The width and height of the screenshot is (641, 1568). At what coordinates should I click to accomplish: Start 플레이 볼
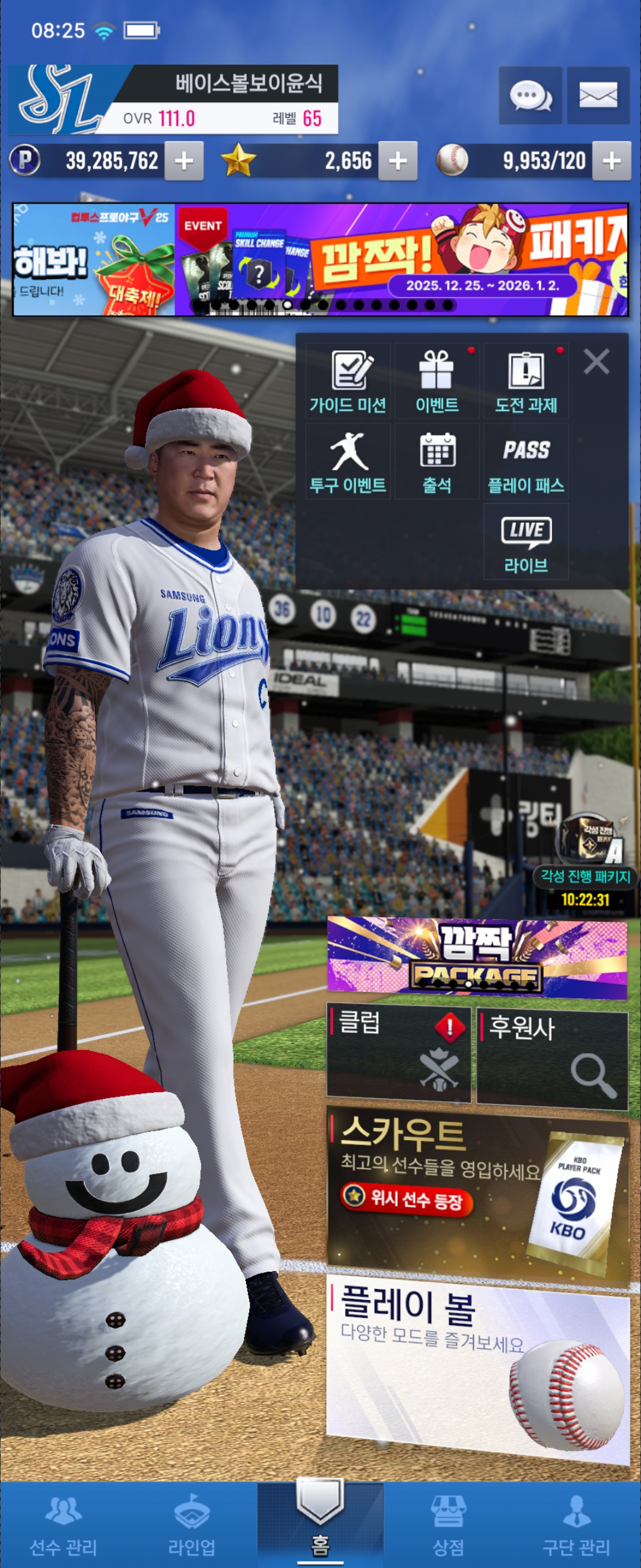point(477,1368)
